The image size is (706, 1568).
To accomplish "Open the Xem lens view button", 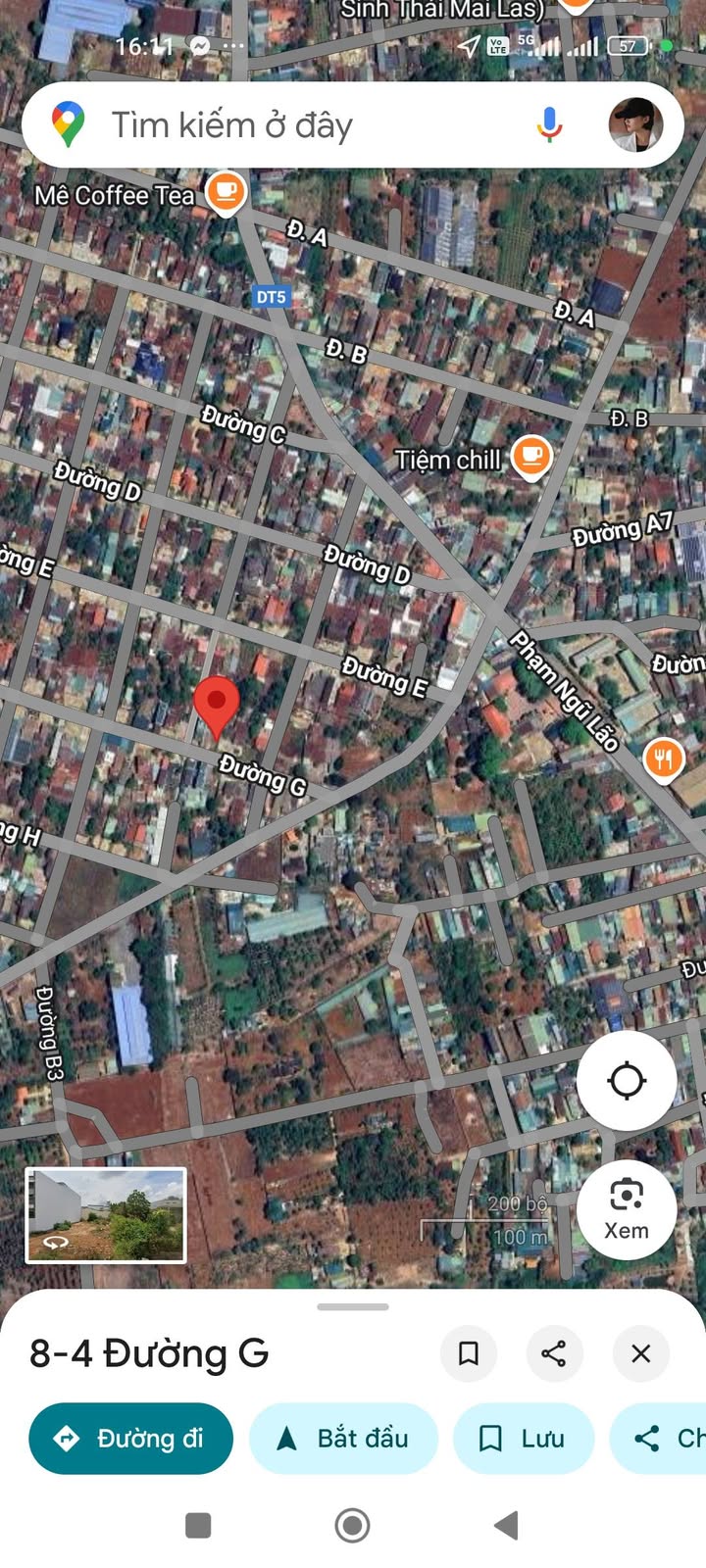I will [627, 1208].
